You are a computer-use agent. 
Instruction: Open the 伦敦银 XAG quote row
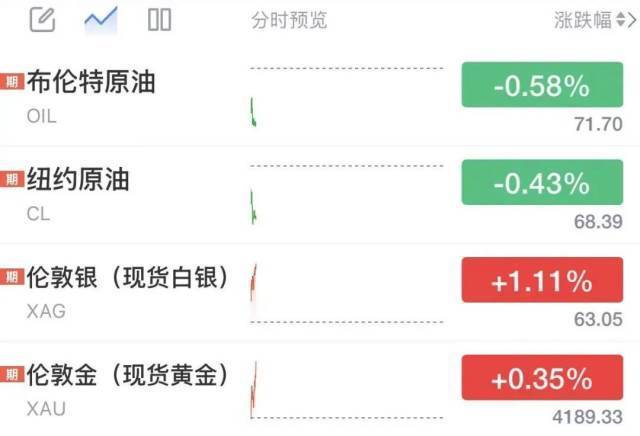point(320,292)
